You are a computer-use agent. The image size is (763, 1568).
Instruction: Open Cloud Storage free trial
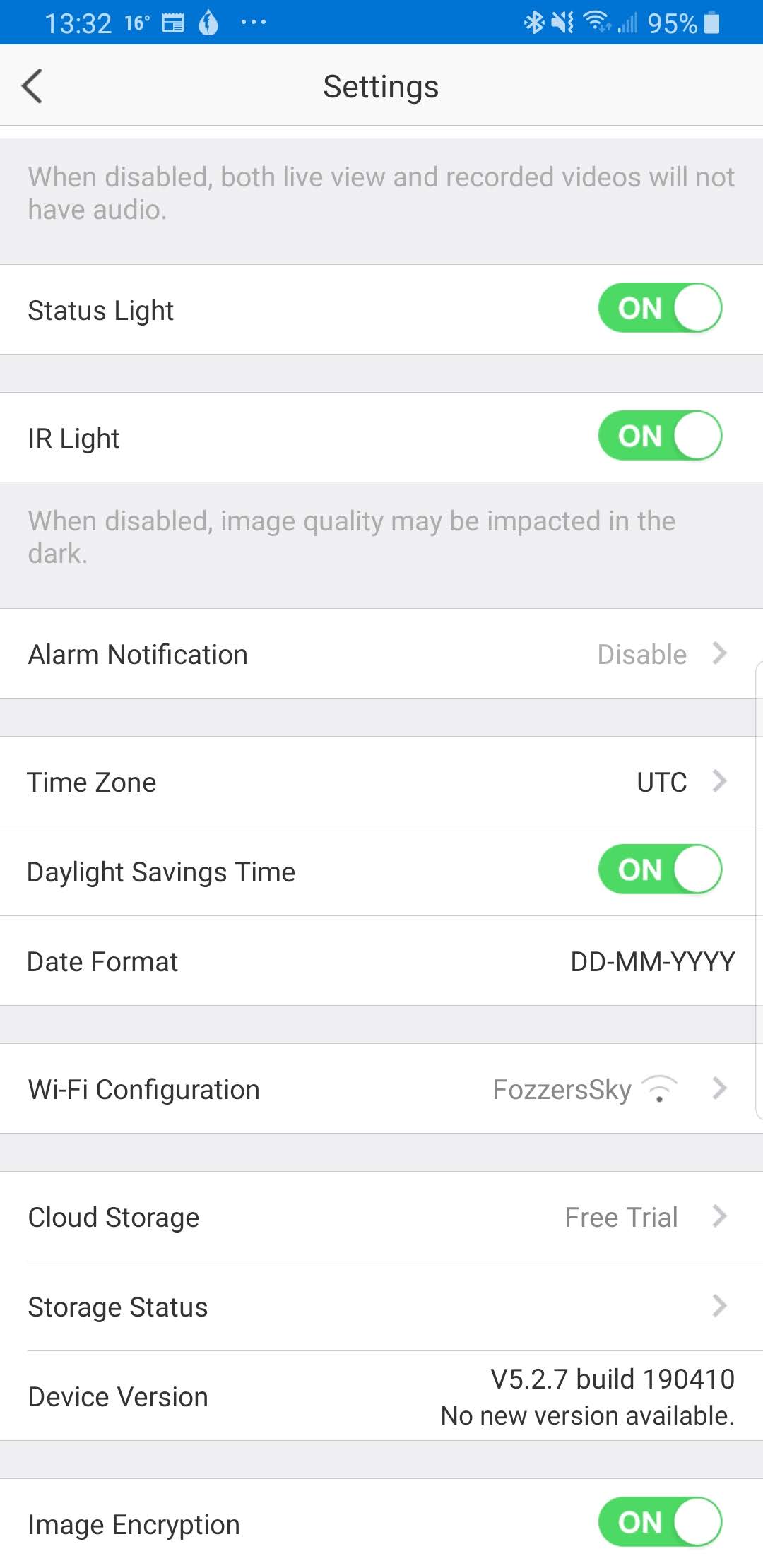(x=381, y=1217)
